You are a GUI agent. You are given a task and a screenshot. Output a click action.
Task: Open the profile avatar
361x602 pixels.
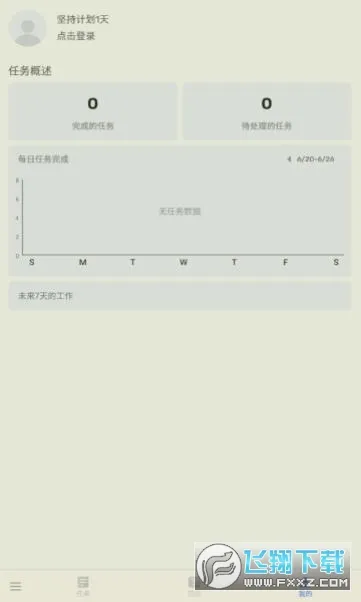coord(27,28)
